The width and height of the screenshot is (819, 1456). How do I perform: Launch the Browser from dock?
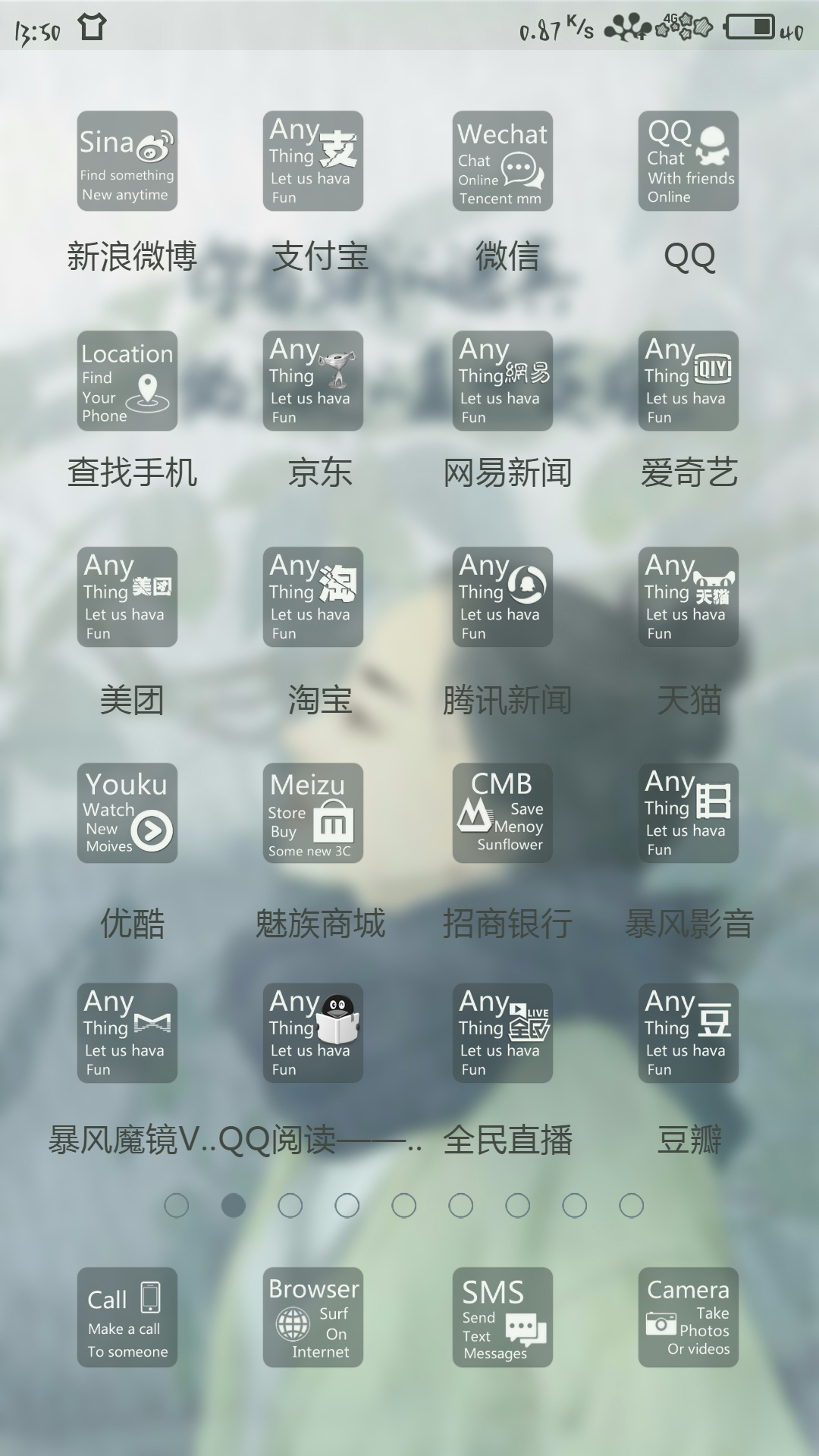click(313, 1317)
